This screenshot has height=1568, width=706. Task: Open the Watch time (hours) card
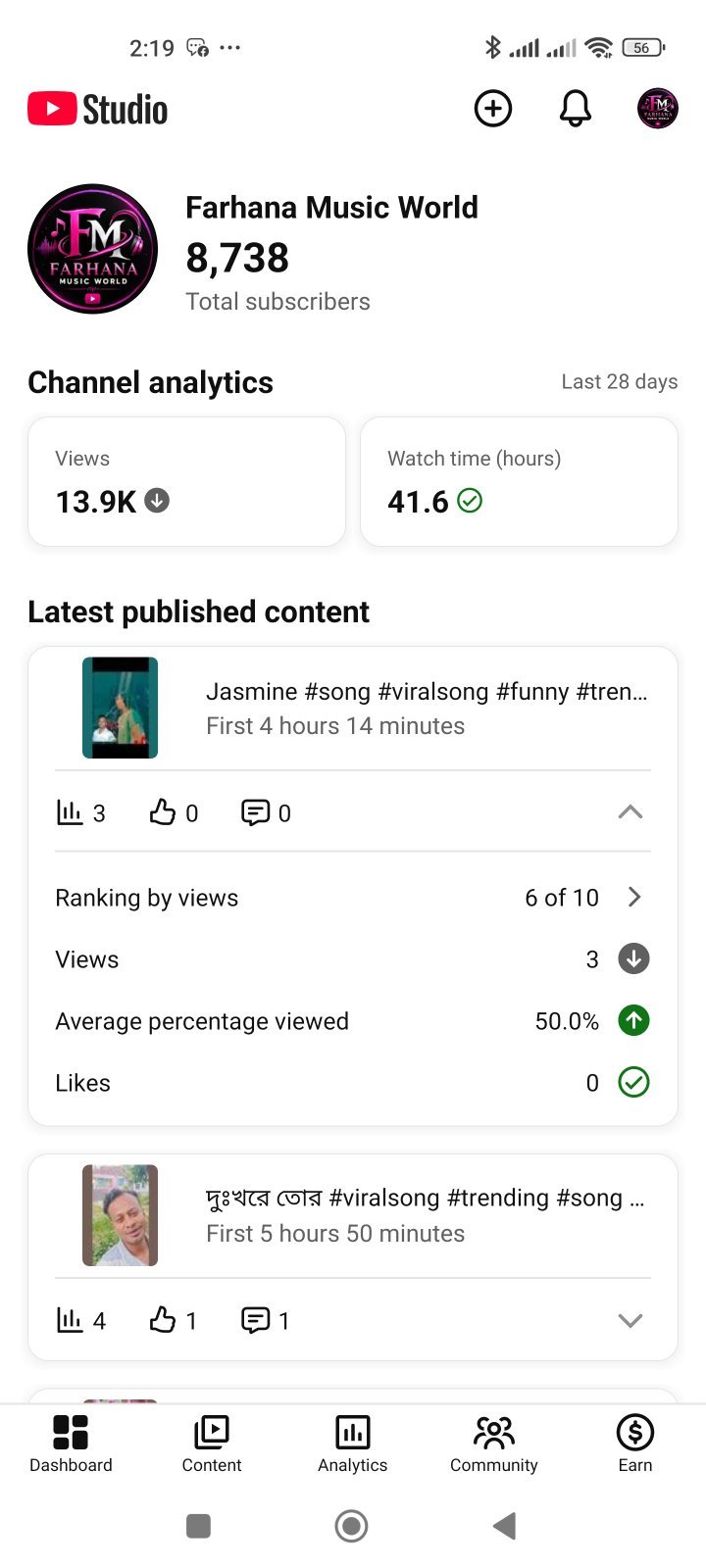pyautogui.click(x=519, y=481)
